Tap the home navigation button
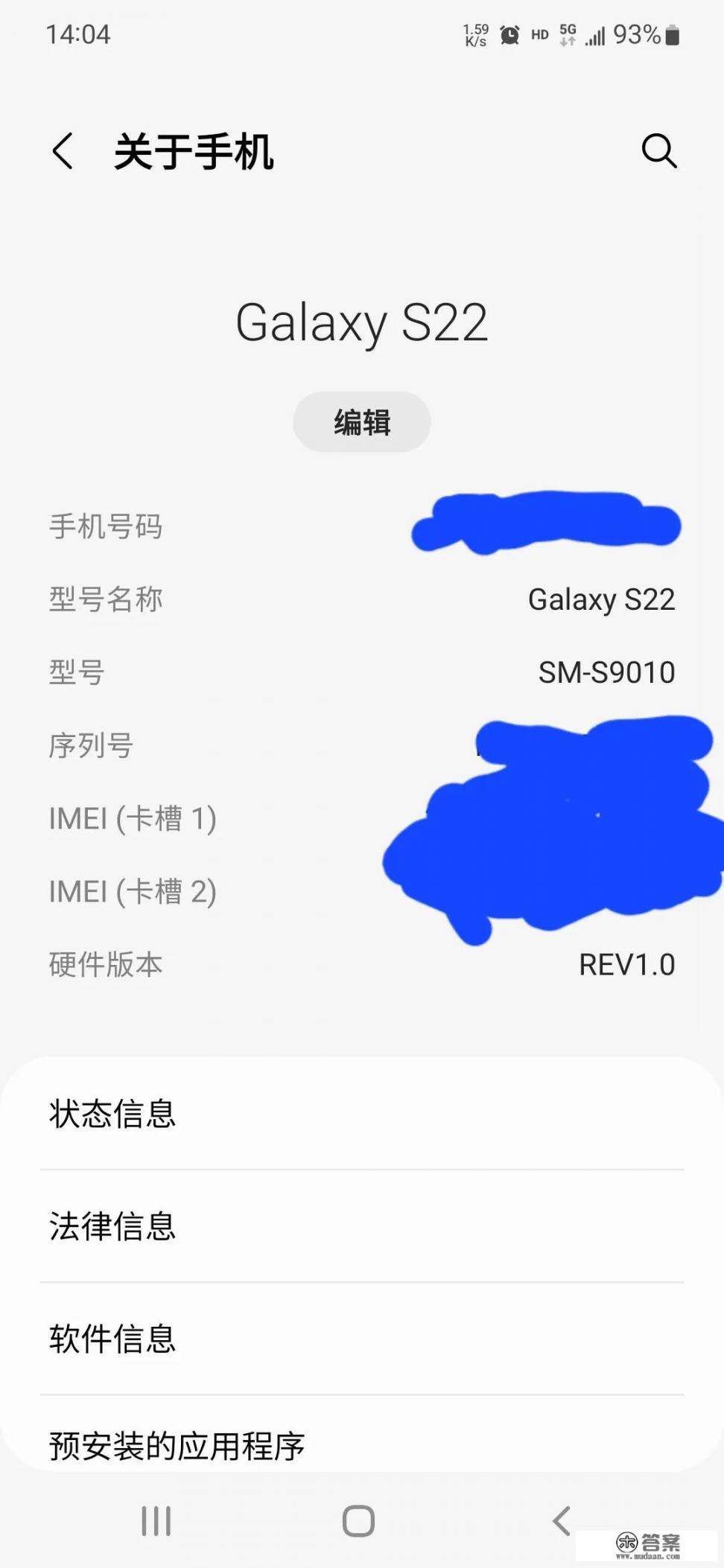Viewport: 724px width, 1568px height. (x=359, y=1520)
